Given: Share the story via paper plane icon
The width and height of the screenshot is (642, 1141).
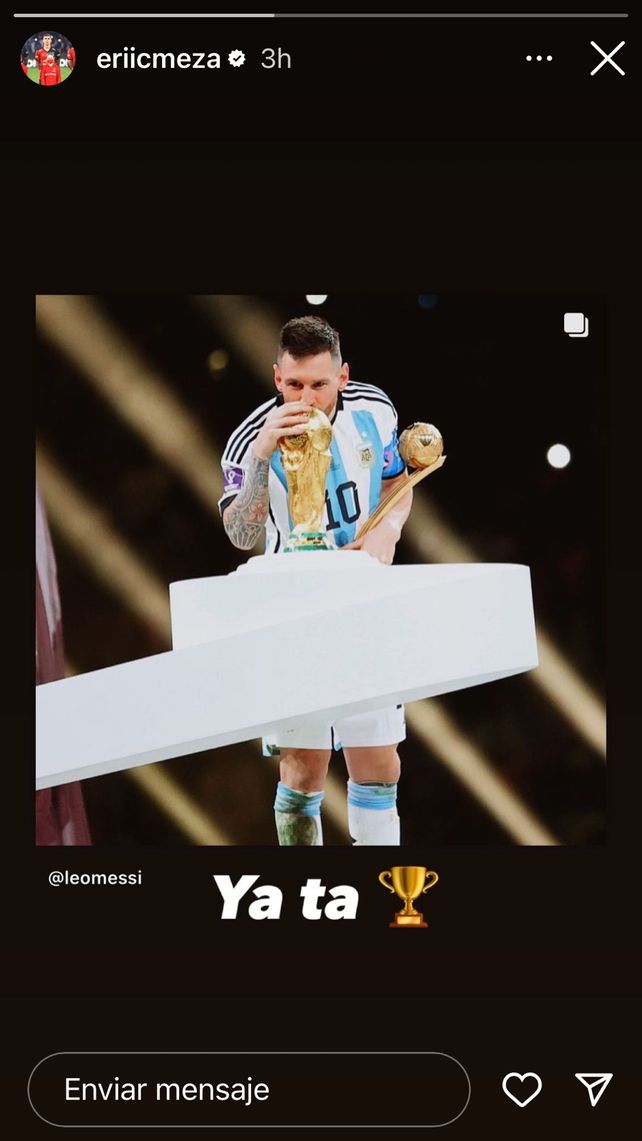Looking at the screenshot, I should 593,1089.
